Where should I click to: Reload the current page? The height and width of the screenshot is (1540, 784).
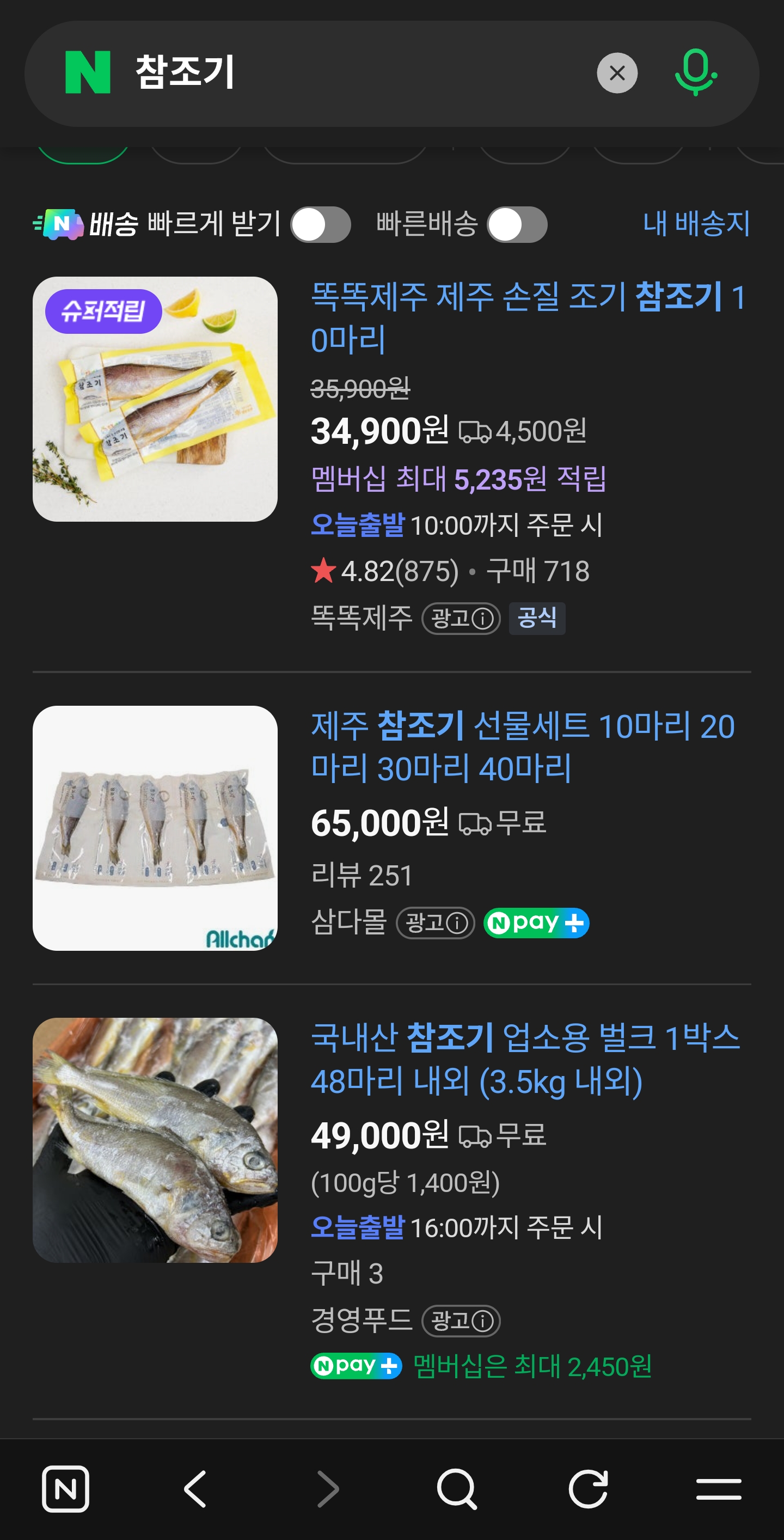(x=588, y=1489)
